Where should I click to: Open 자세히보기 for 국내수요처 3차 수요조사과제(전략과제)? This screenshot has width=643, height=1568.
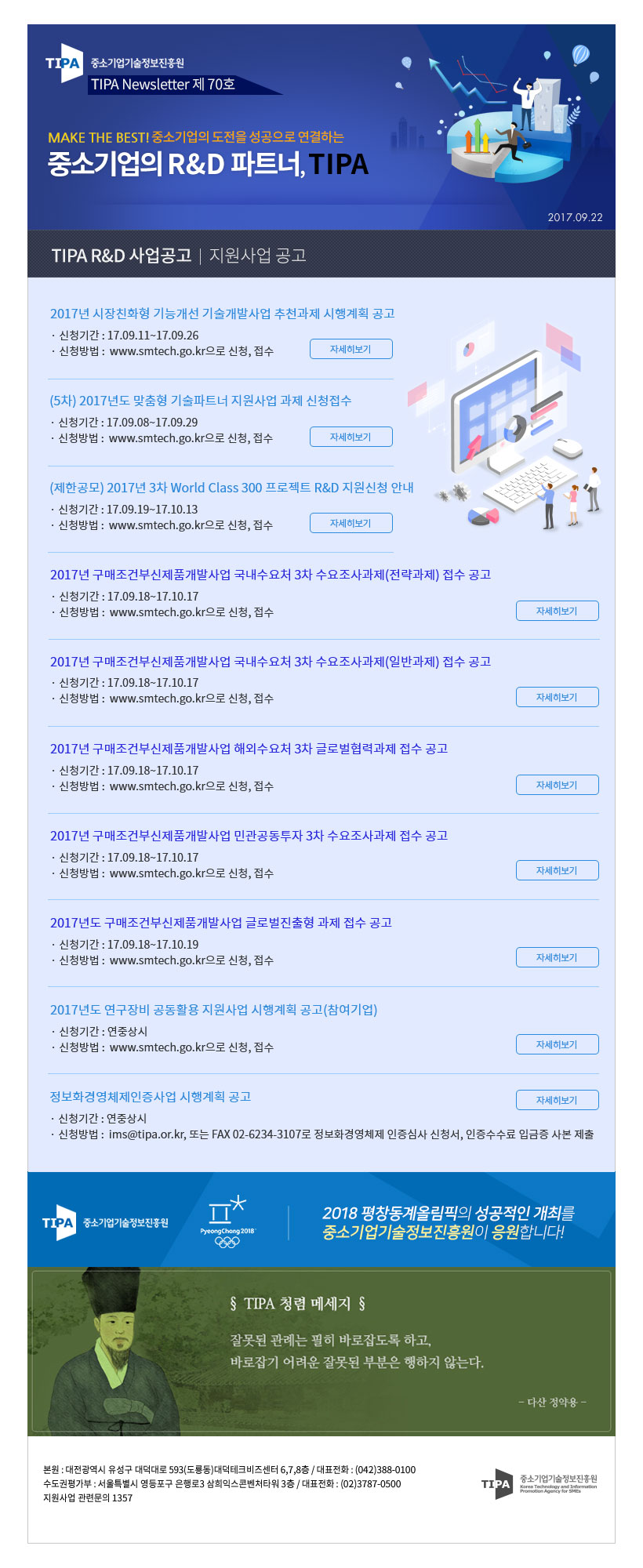pyautogui.click(x=557, y=611)
